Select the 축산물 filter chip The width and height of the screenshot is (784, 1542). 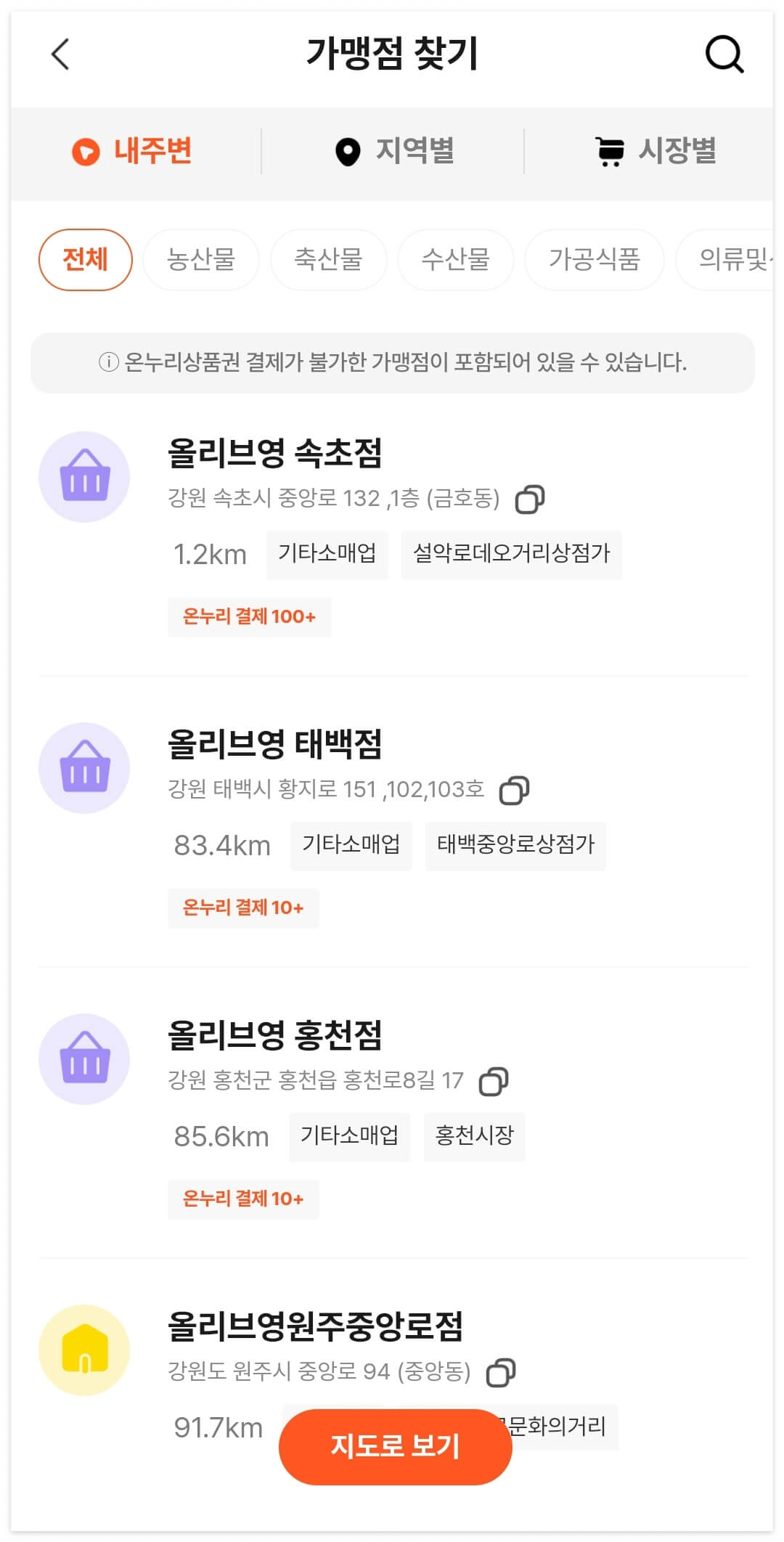click(328, 260)
